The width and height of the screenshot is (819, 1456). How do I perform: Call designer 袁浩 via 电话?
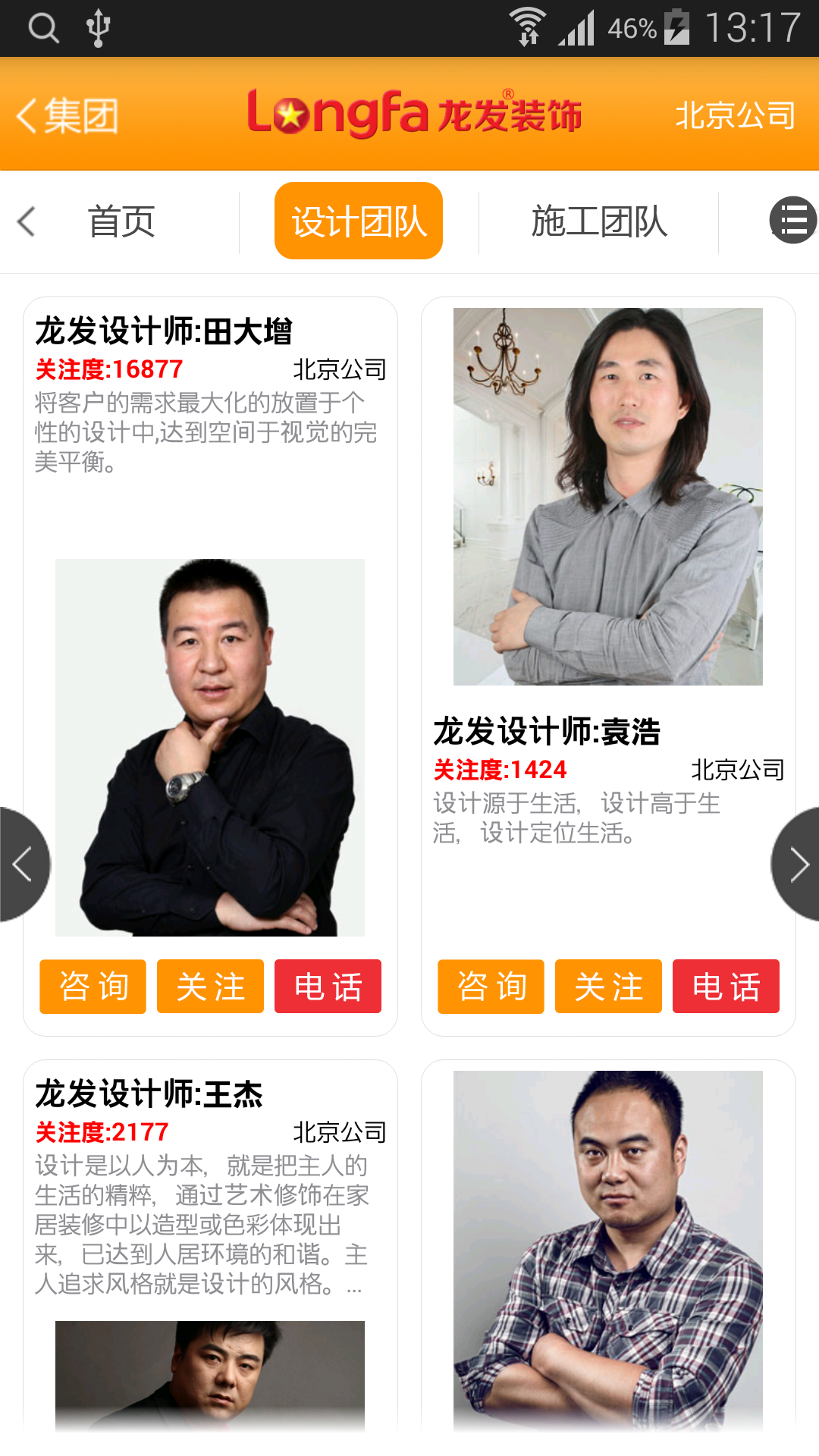point(726,986)
